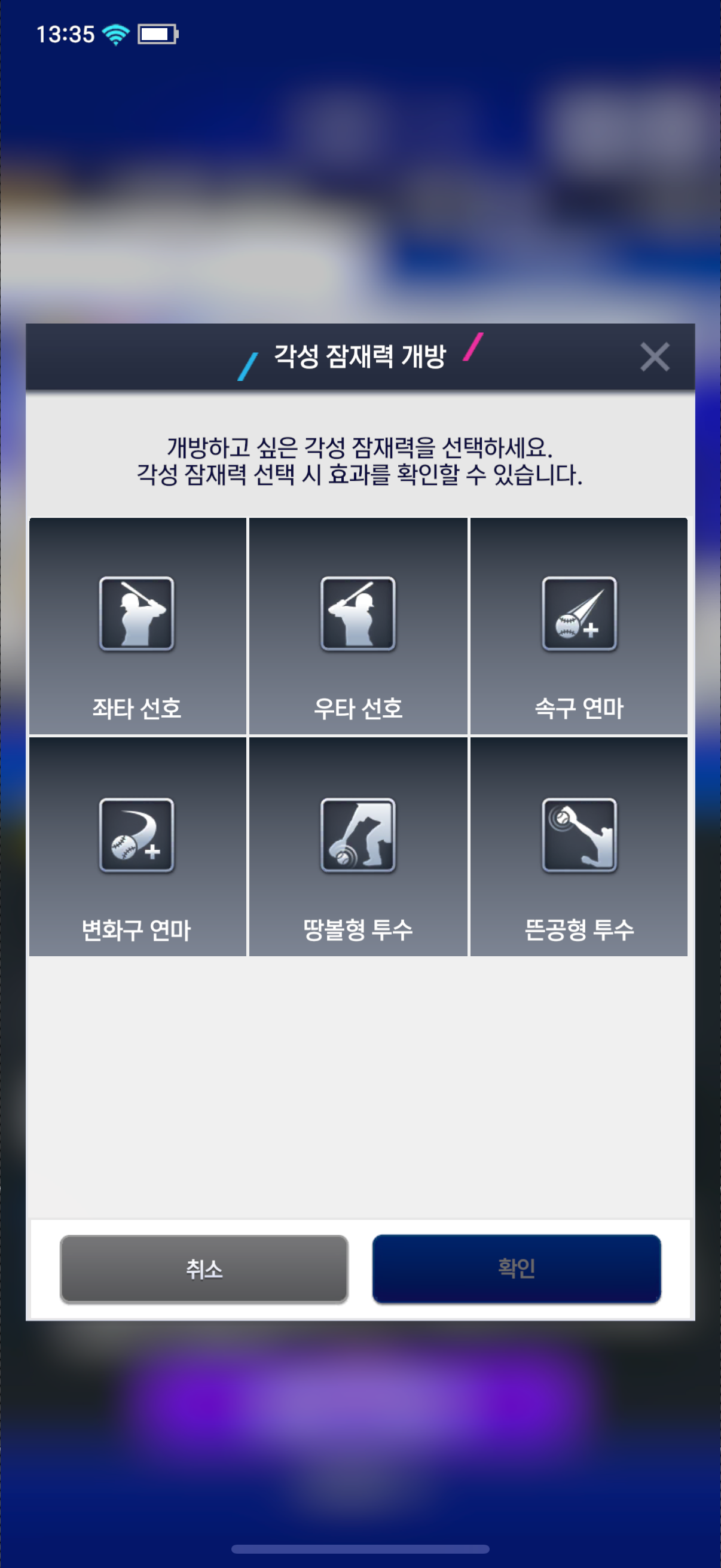Pick the 속구 연마 potential
This screenshot has height=1568, width=721.
click(579, 626)
